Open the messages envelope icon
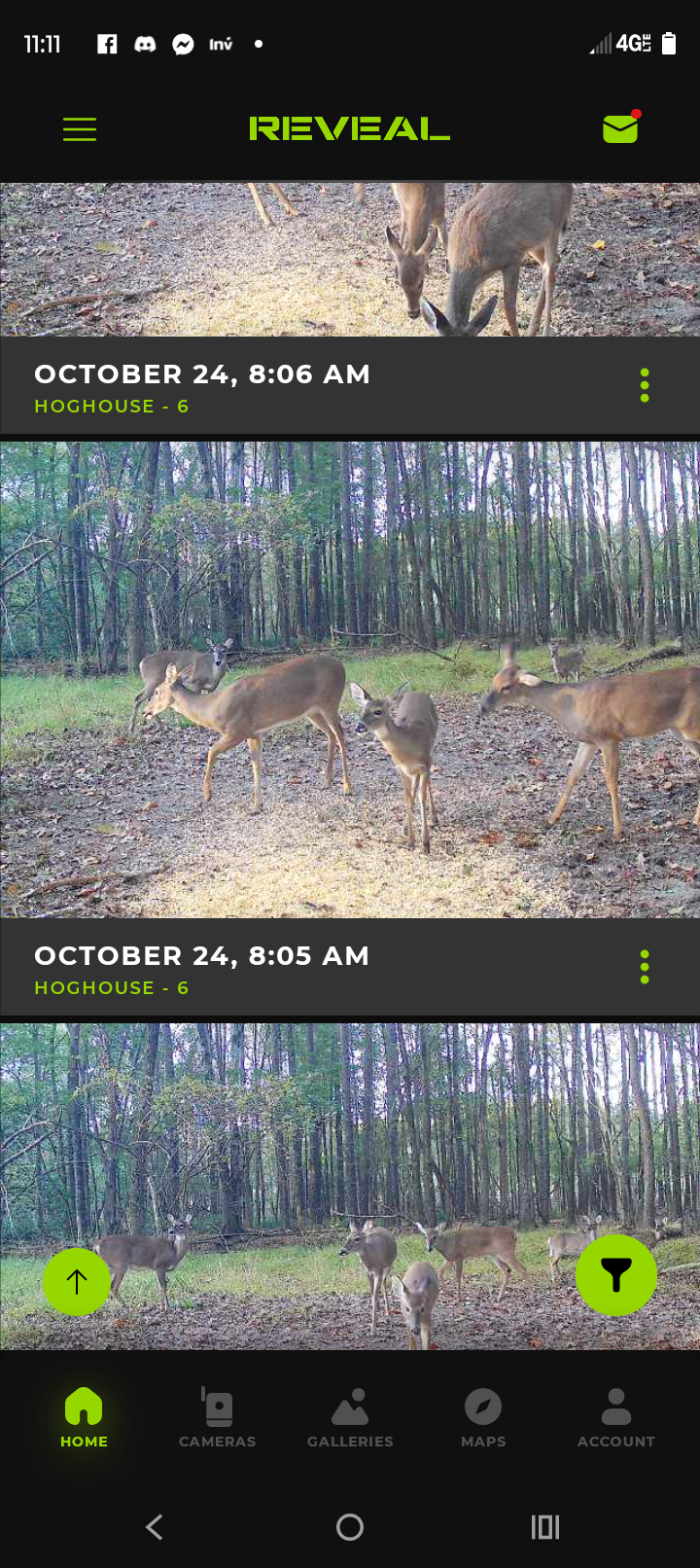 [x=620, y=128]
